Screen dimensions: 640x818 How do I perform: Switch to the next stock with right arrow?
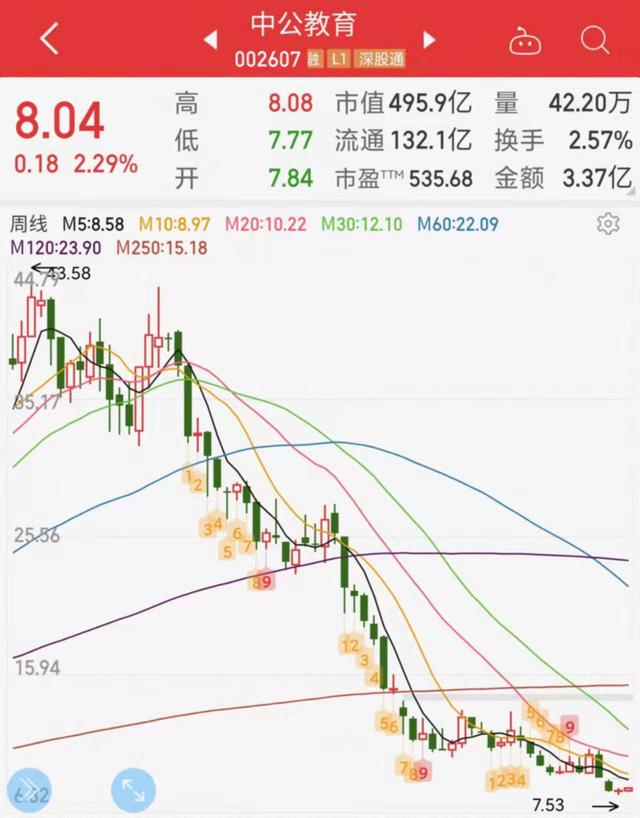tap(429, 40)
